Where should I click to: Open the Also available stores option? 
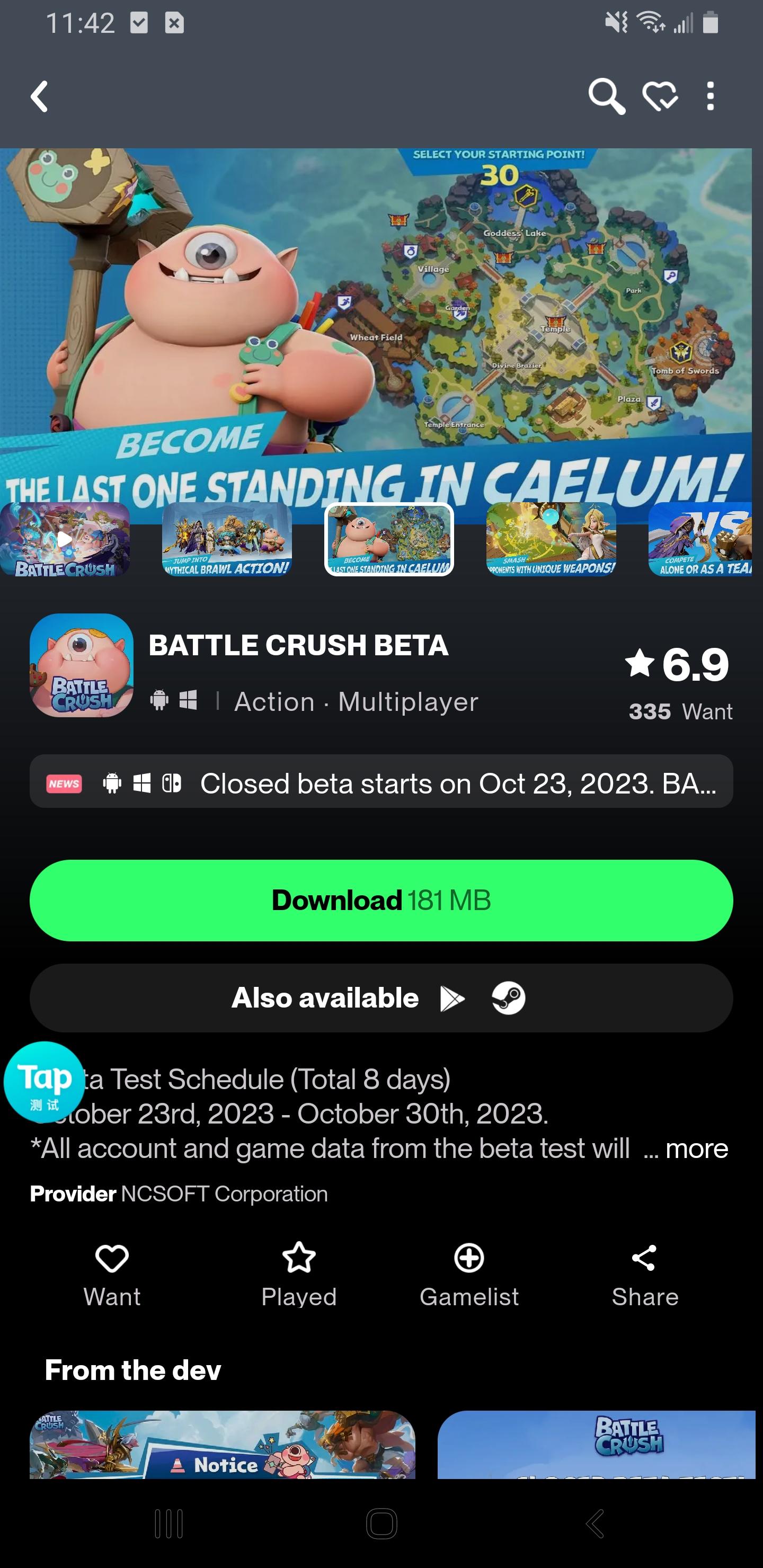coord(381,998)
